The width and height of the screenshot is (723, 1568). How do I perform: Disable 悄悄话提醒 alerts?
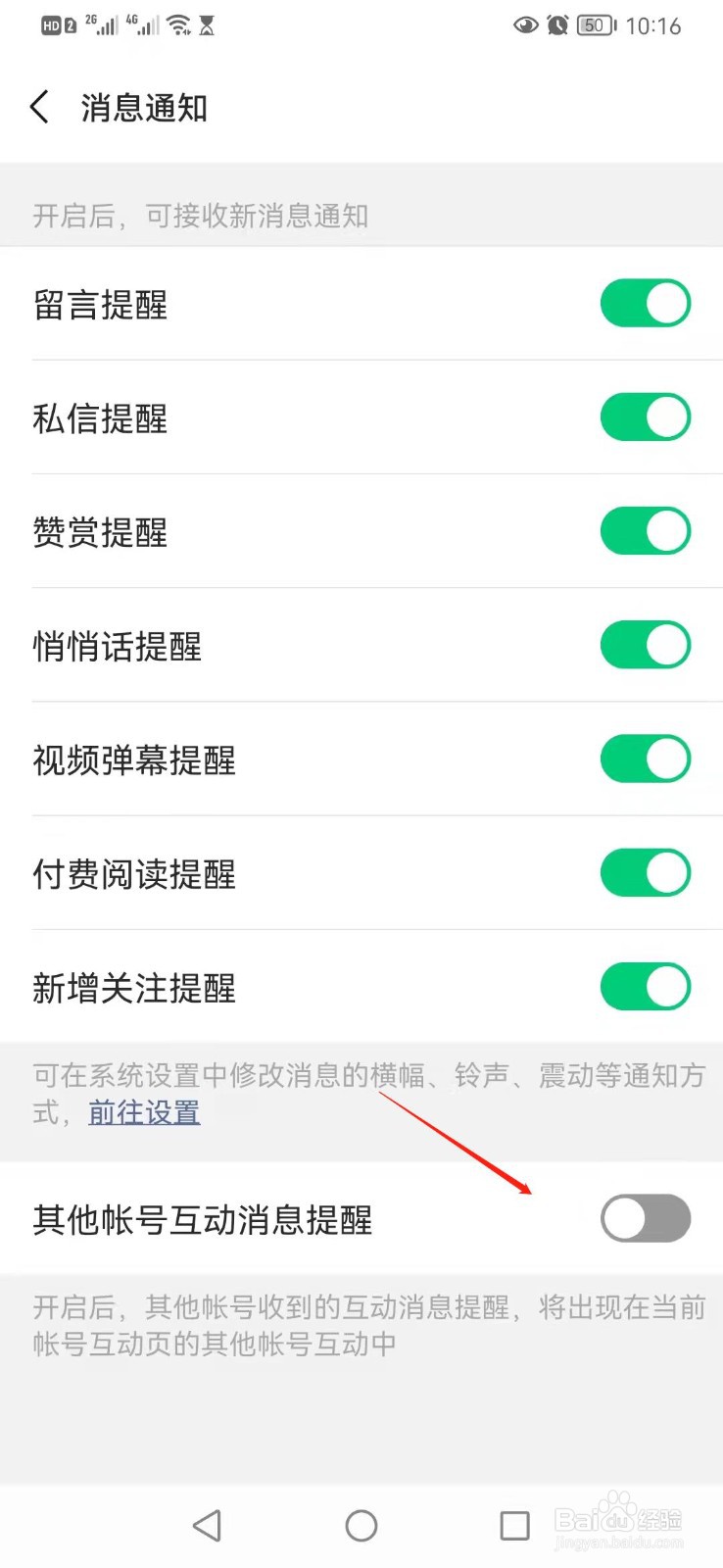(646, 645)
